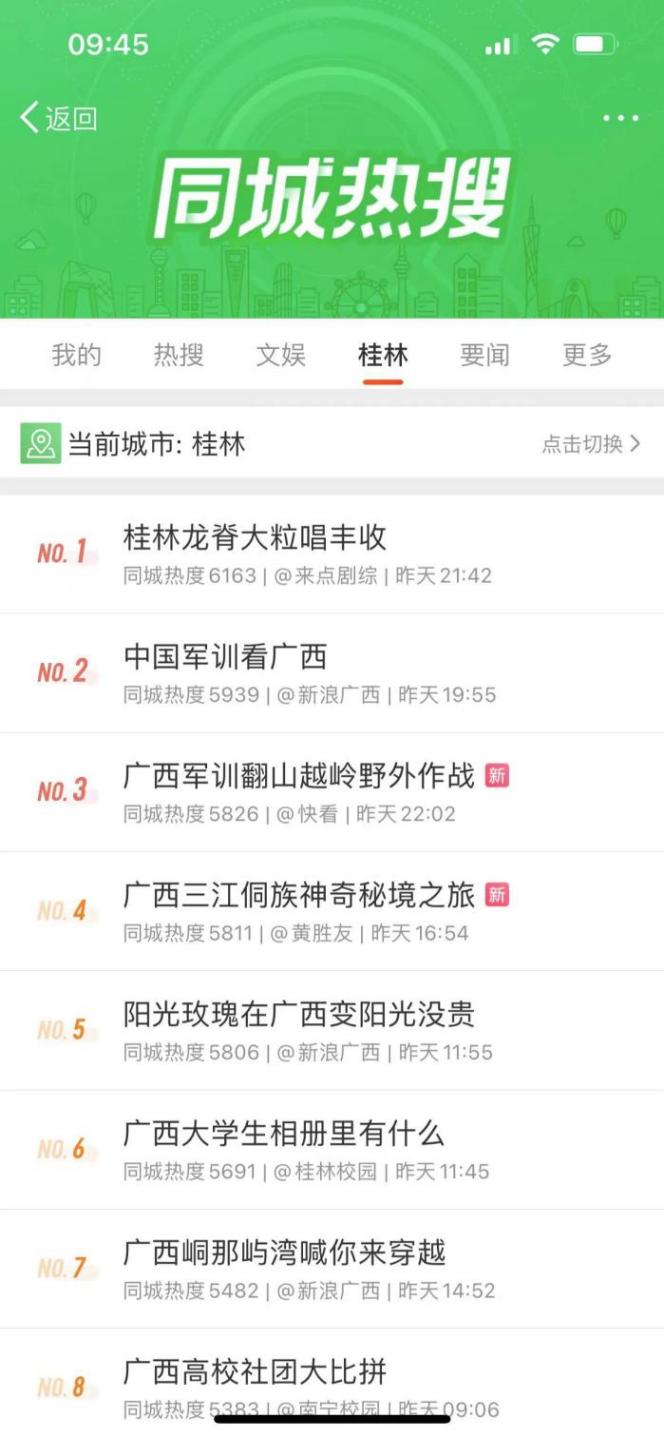Open the topic 广西高校社团大比拼

click(255, 1371)
